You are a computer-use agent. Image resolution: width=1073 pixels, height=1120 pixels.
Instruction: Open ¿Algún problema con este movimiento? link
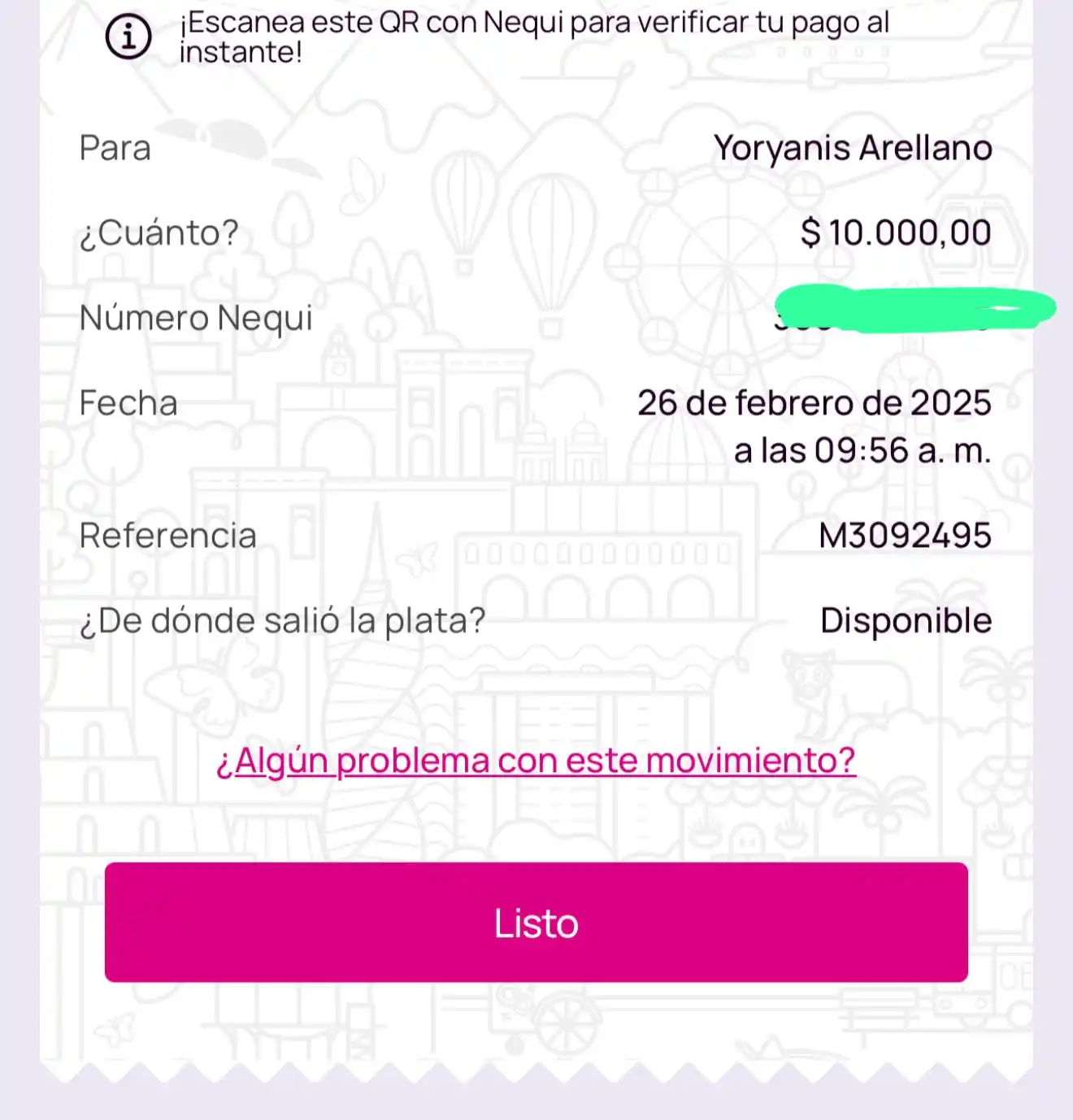(536, 761)
